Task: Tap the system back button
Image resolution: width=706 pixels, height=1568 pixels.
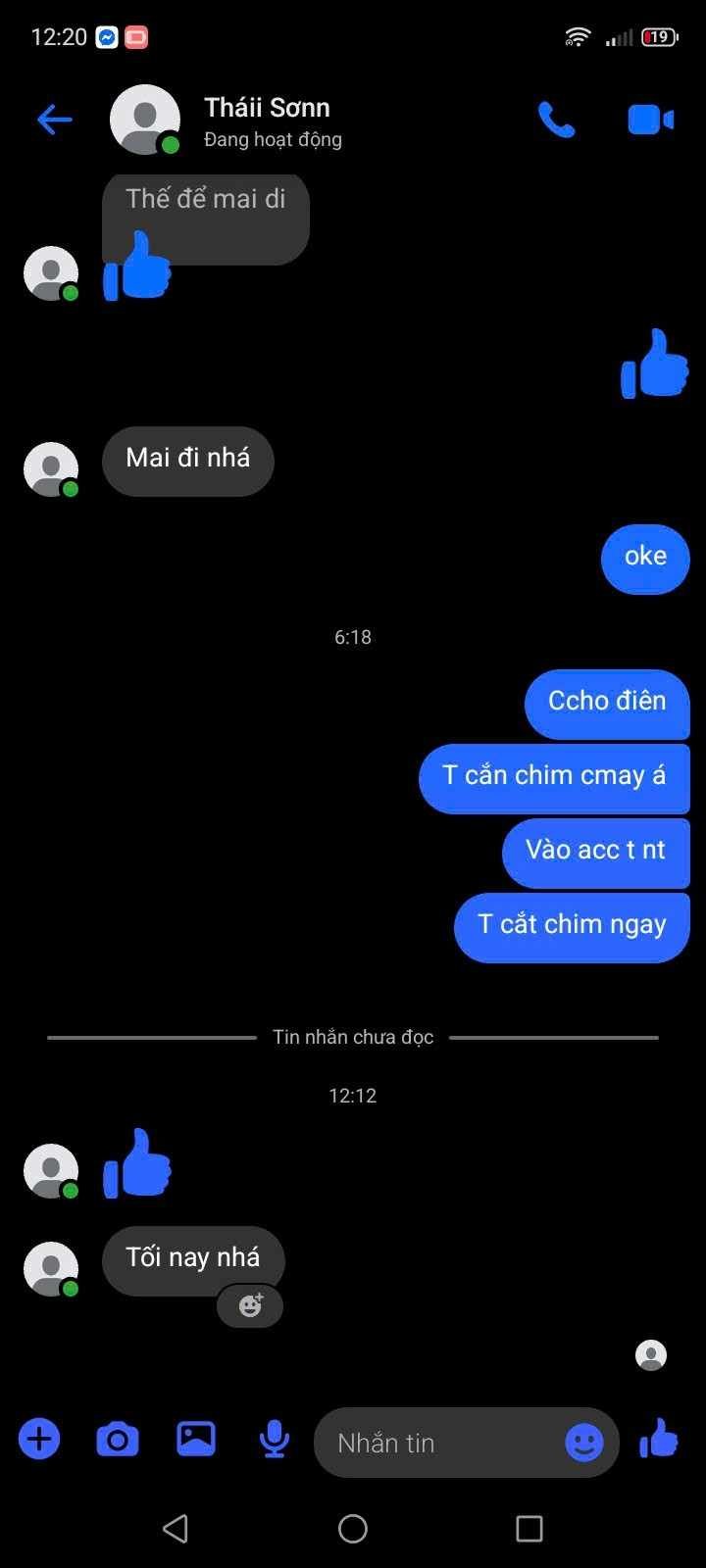Action: 176,1528
